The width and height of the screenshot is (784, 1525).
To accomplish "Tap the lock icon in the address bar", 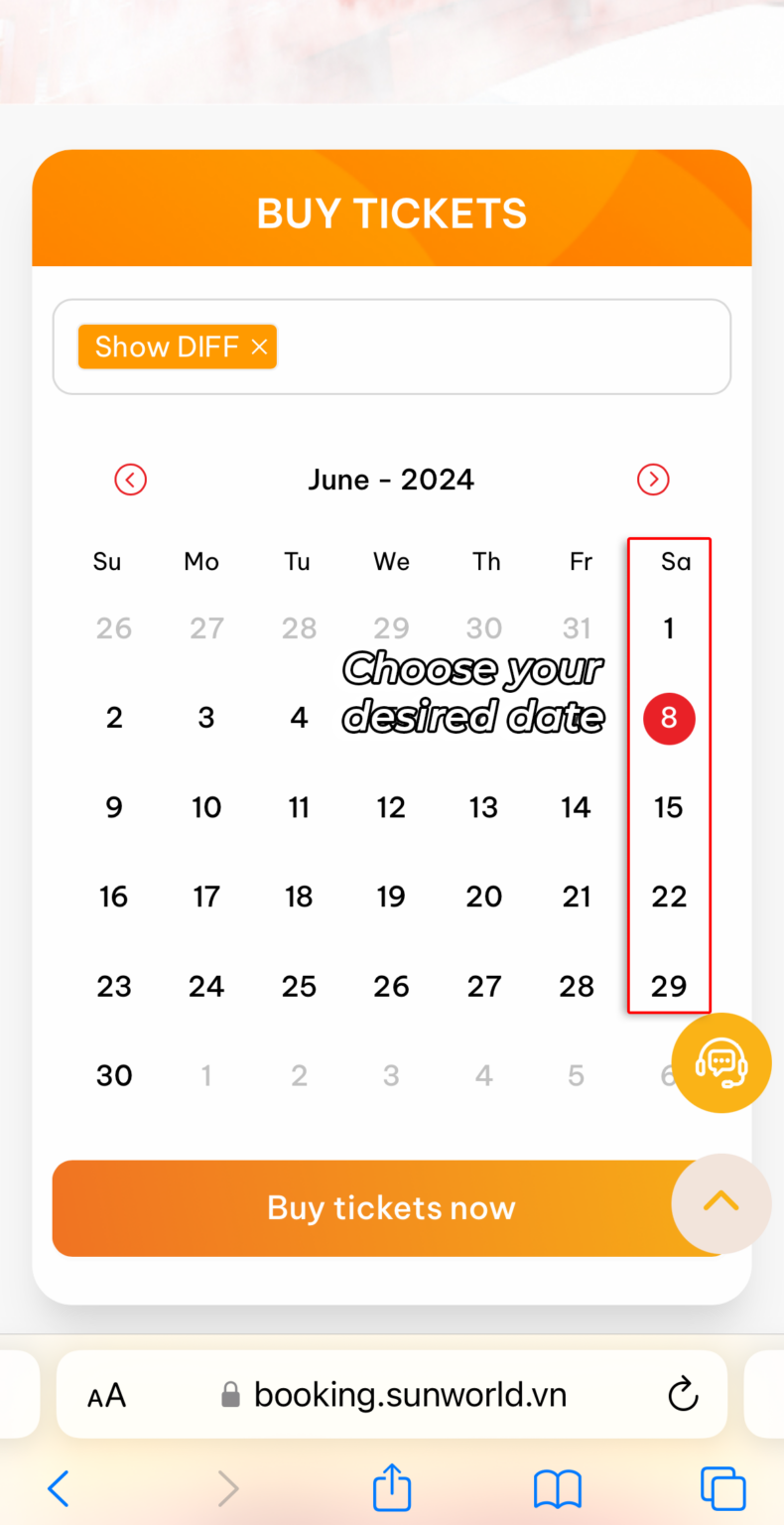I will click(x=229, y=1394).
